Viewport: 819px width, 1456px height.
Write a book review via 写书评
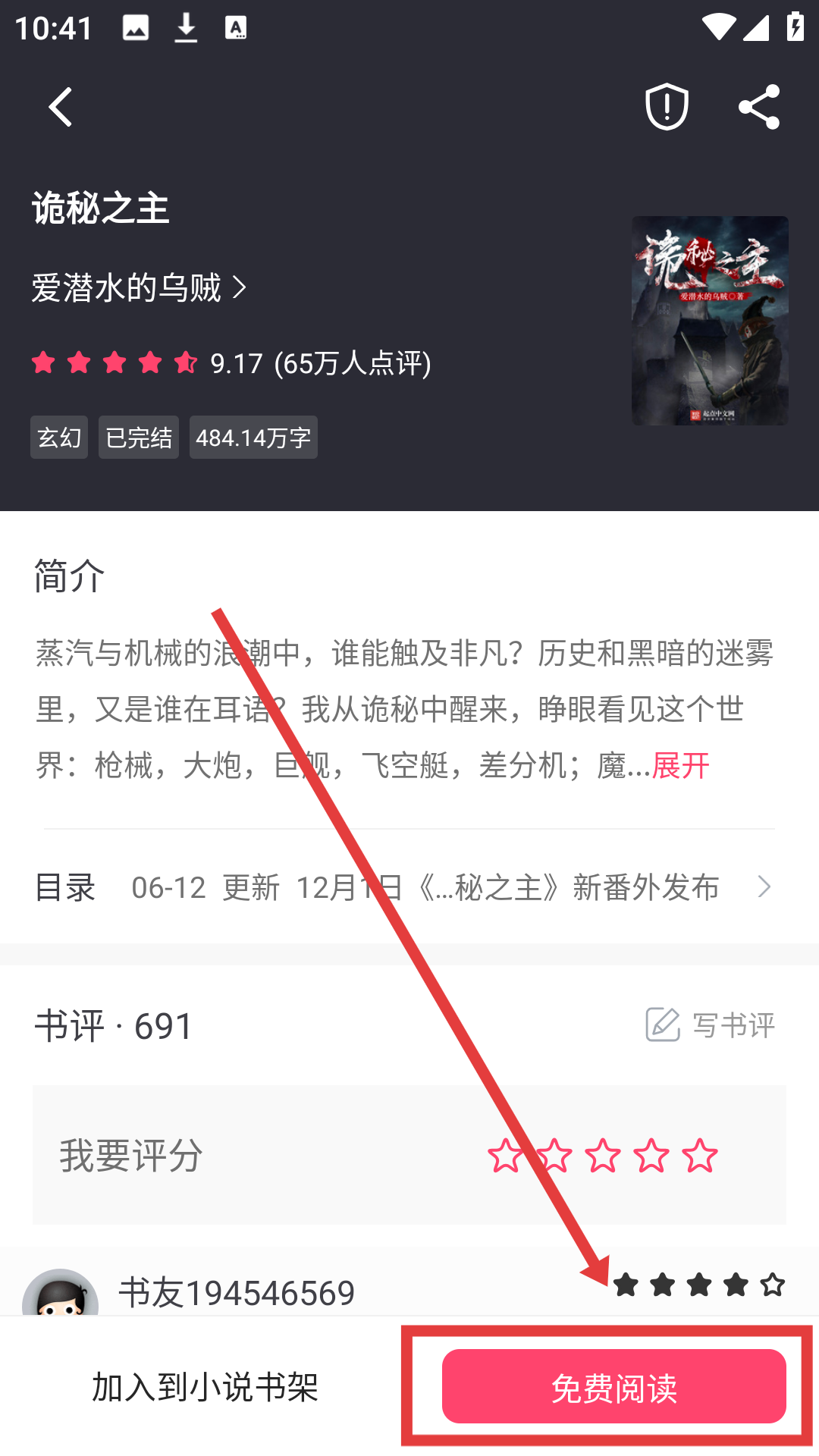[710, 1025]
